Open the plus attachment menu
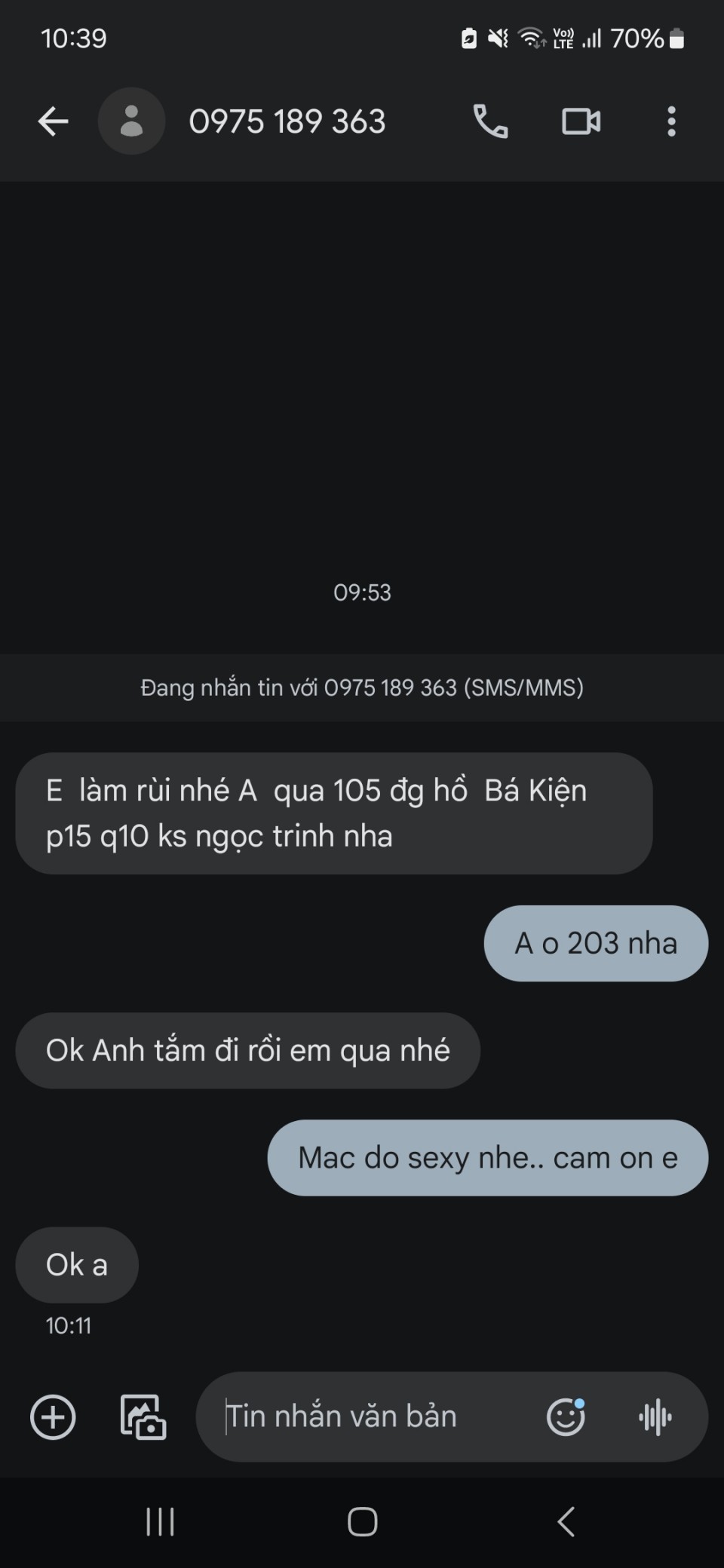The width and height of the screenshot is (724, 1568). point(53,1417)
